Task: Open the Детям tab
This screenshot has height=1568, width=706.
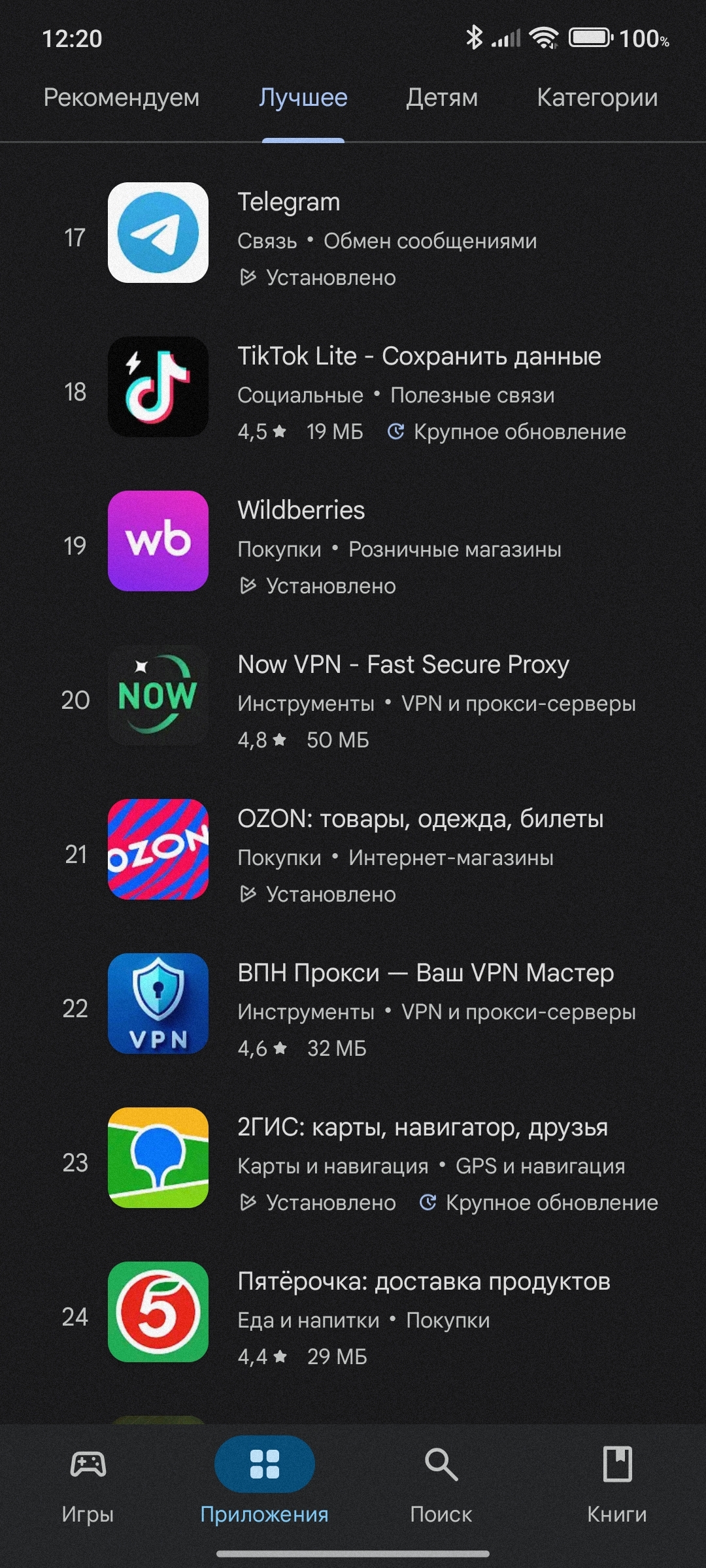Action: [442, 98]
